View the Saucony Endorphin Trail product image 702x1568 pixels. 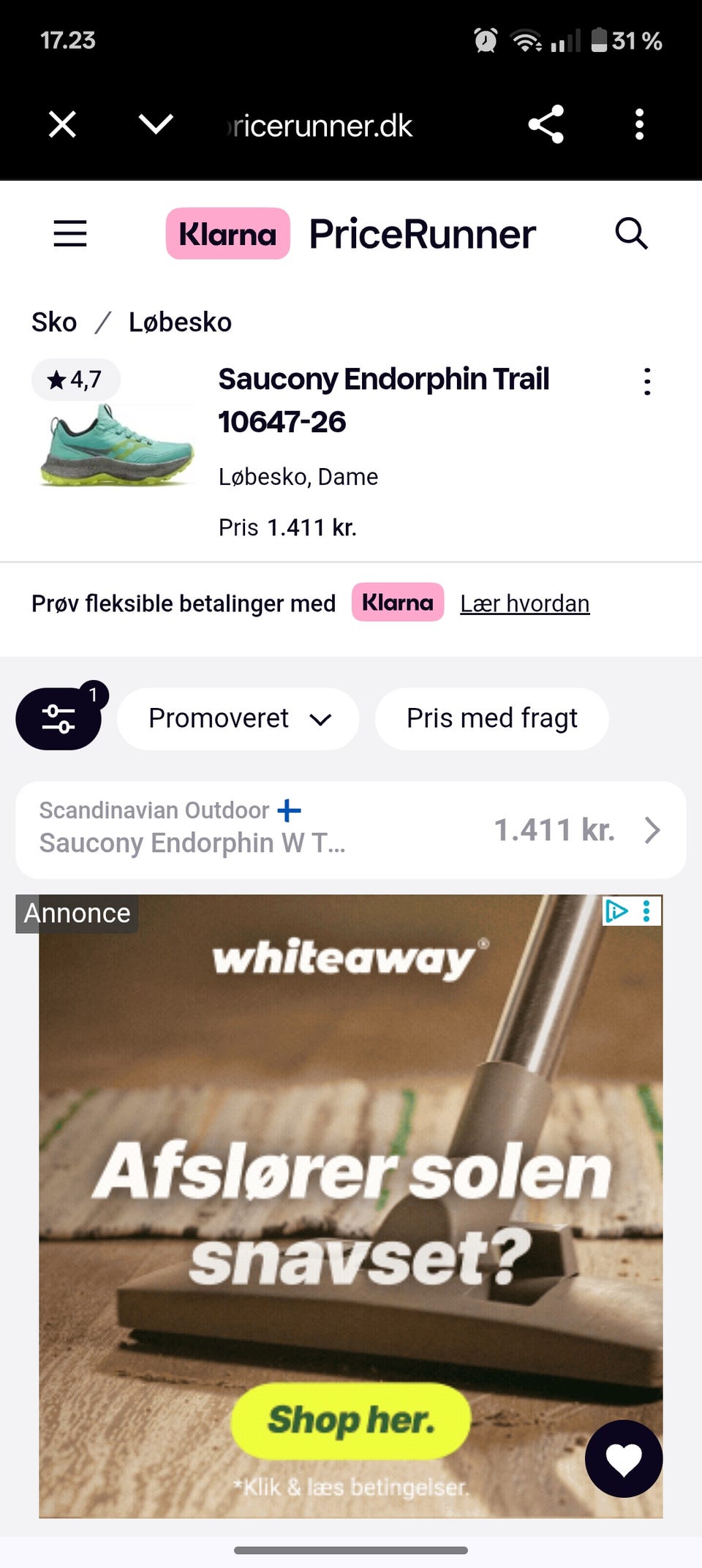[116, 448]
